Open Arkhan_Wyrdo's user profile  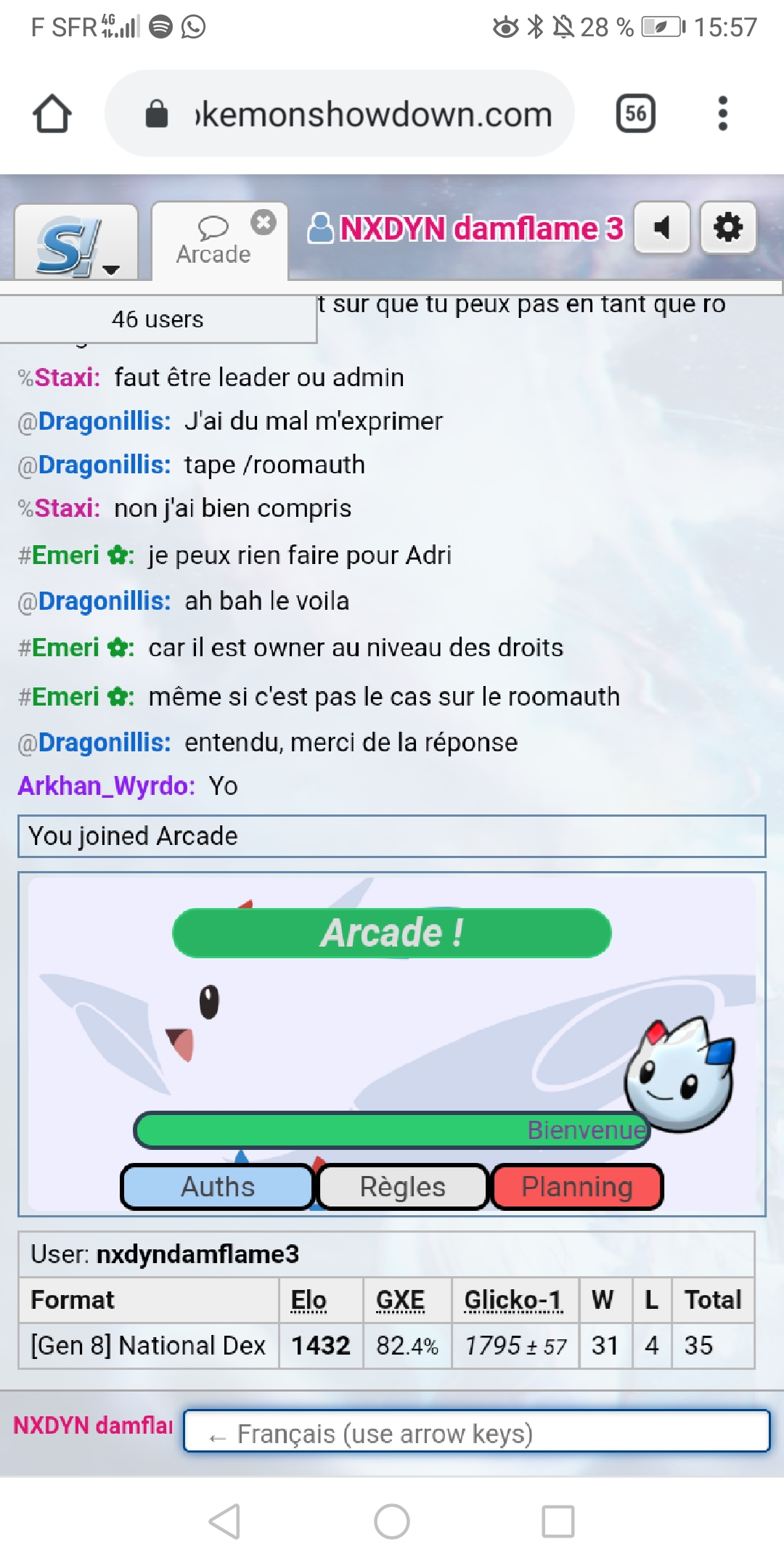coord(106,786)
